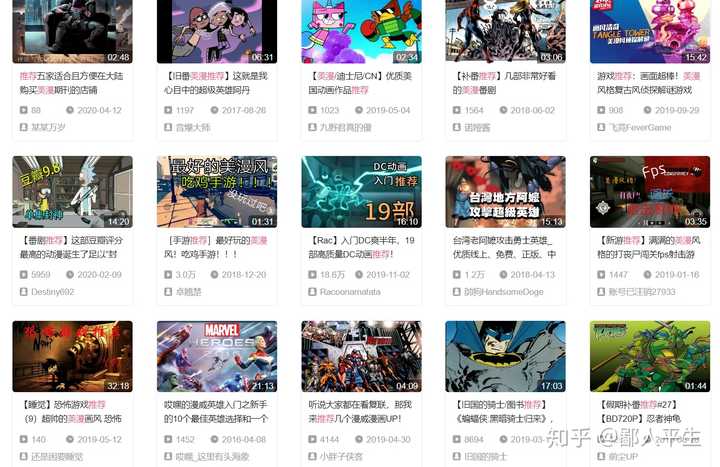Open the 14:20 video by Destiny692

point(72,191)
